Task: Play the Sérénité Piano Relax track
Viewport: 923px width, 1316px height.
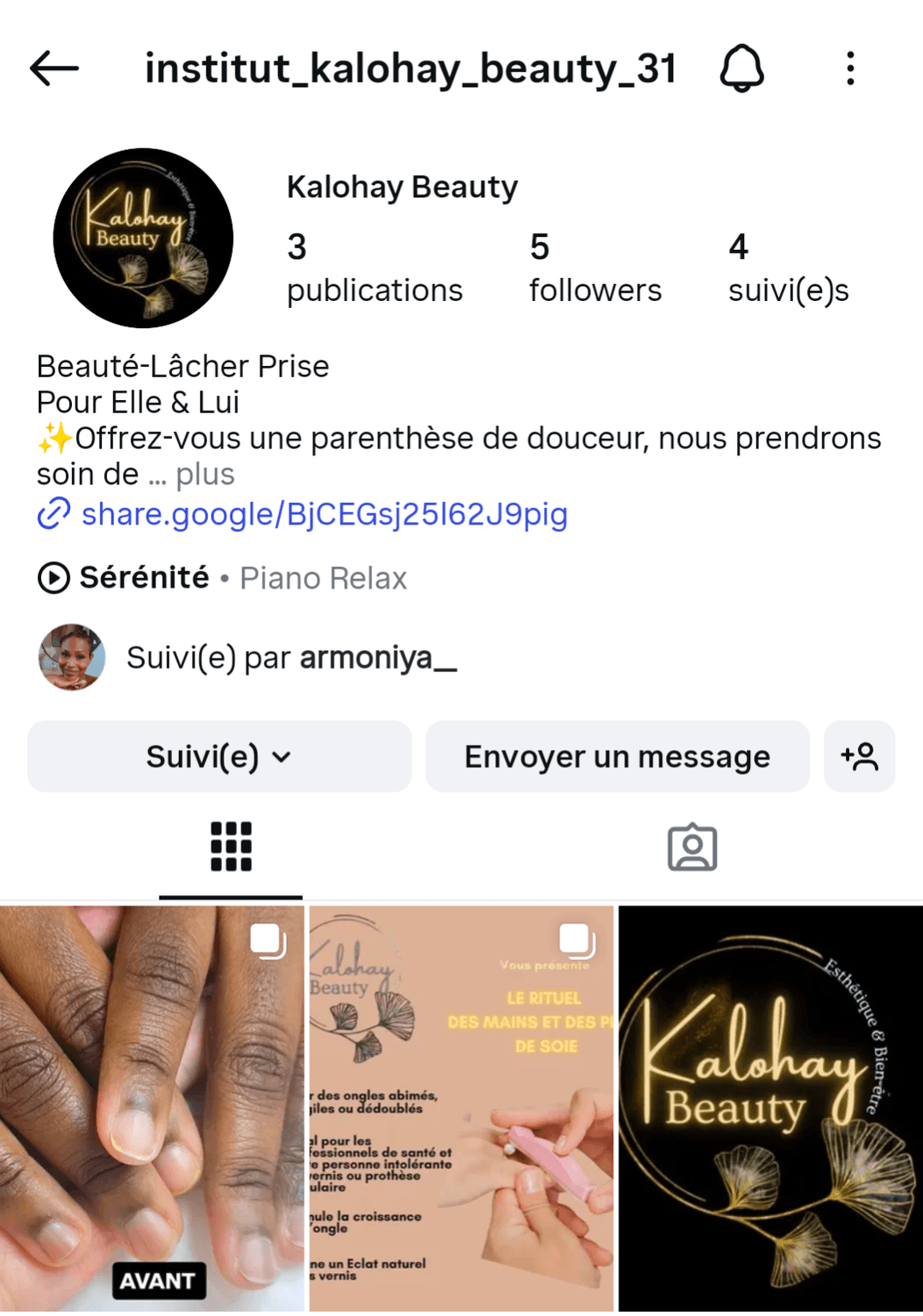Action: click(222, 578)
